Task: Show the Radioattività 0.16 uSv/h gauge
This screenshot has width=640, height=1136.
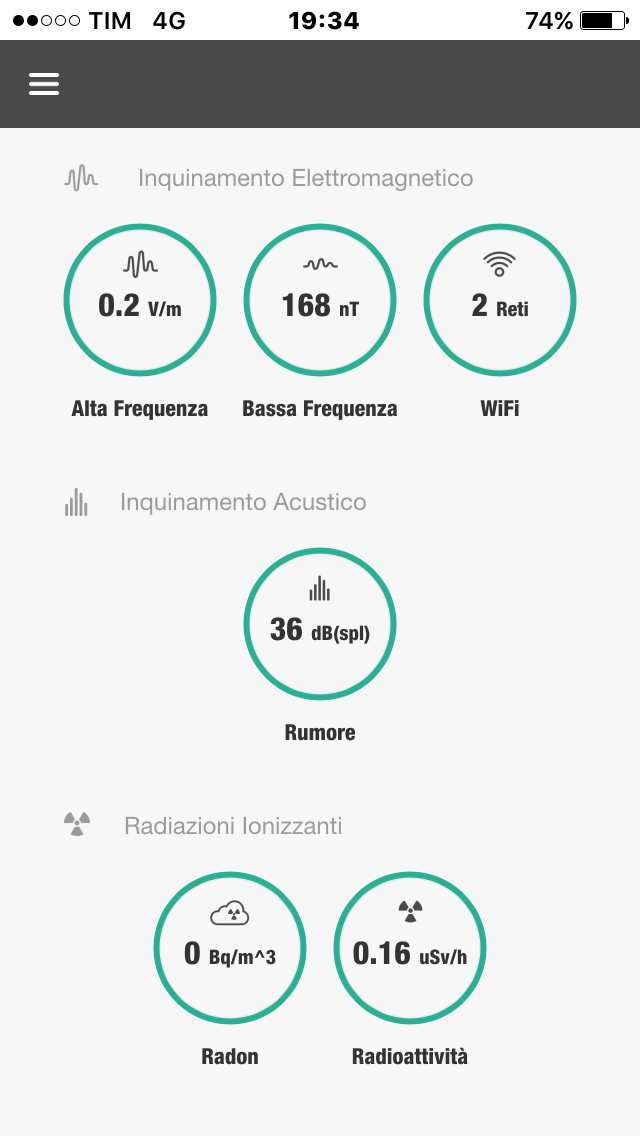Action: (x=410, y=948)
